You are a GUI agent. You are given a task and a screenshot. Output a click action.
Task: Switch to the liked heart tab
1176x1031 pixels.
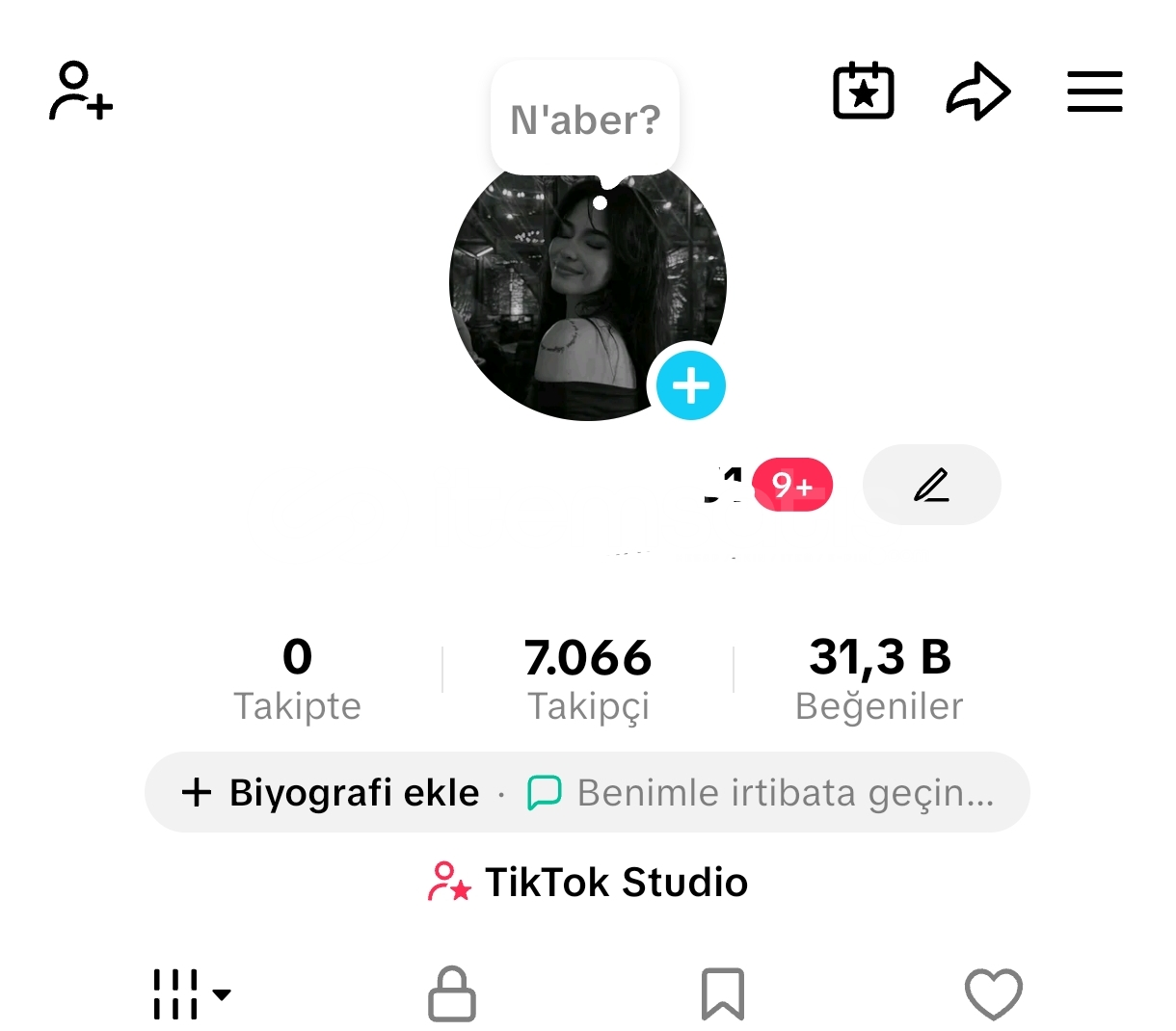(993, 993)
